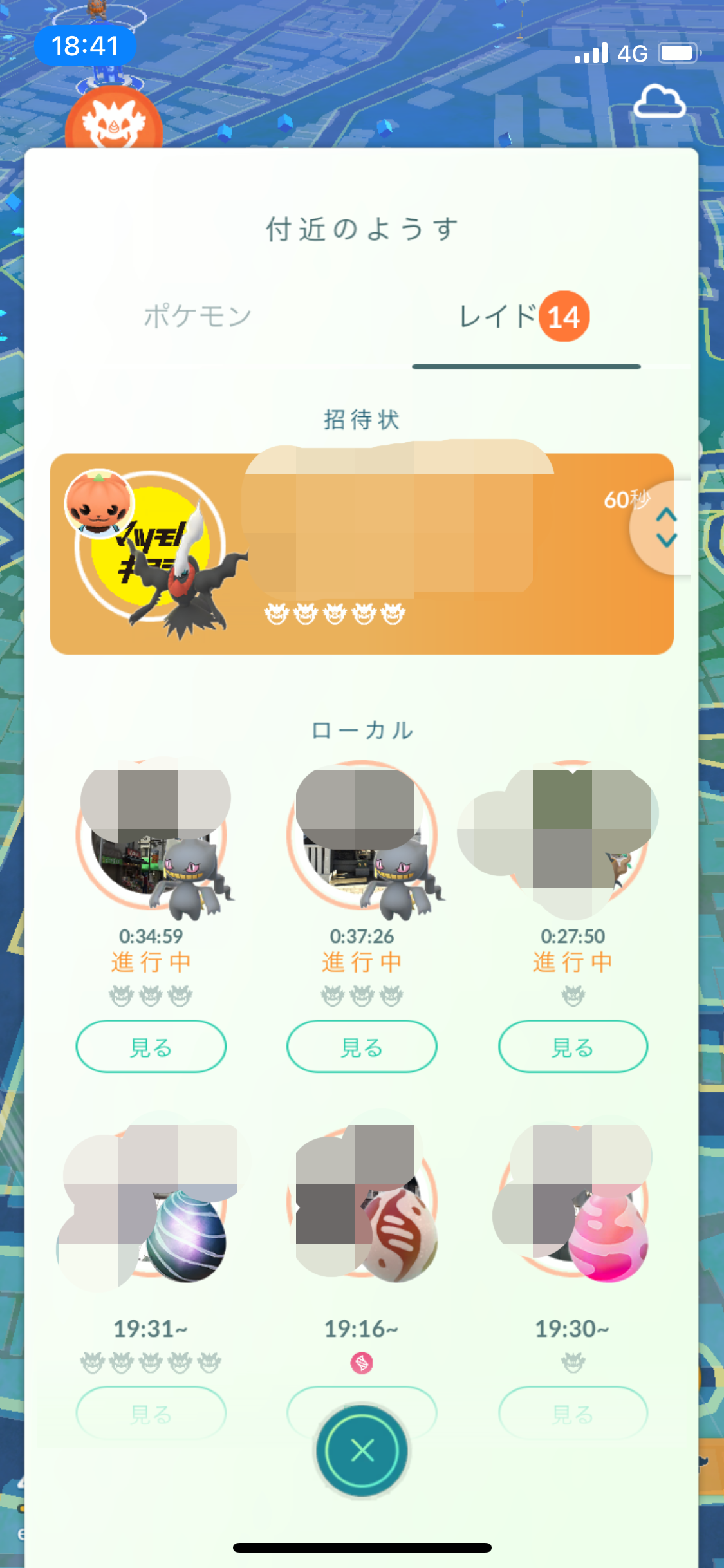
Task: Open the weather cloud icon
Action: pyautogui.click(x=660, y=103)
